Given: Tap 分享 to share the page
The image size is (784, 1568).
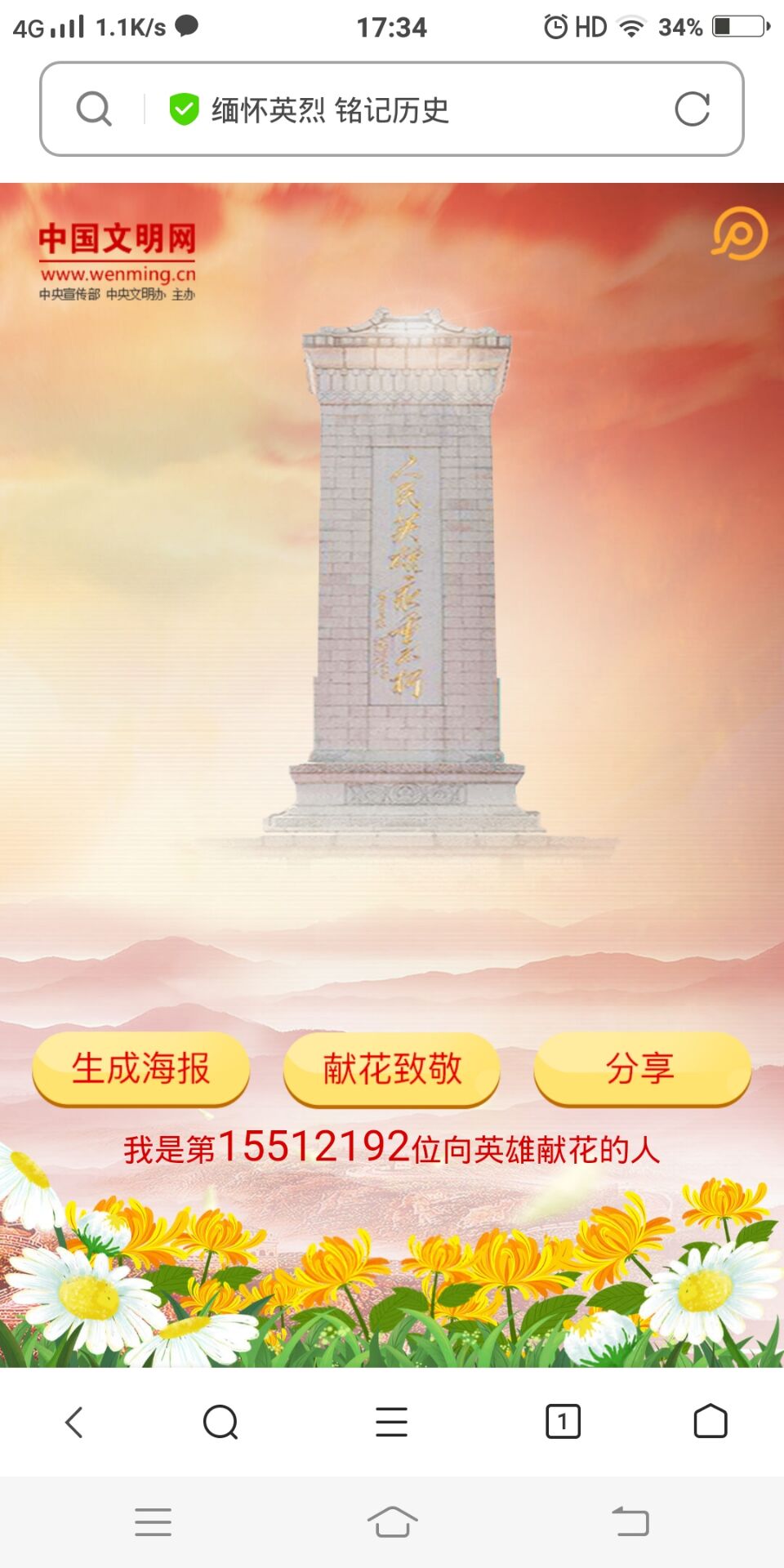Looking at the screenshot, I should 642,1068.
